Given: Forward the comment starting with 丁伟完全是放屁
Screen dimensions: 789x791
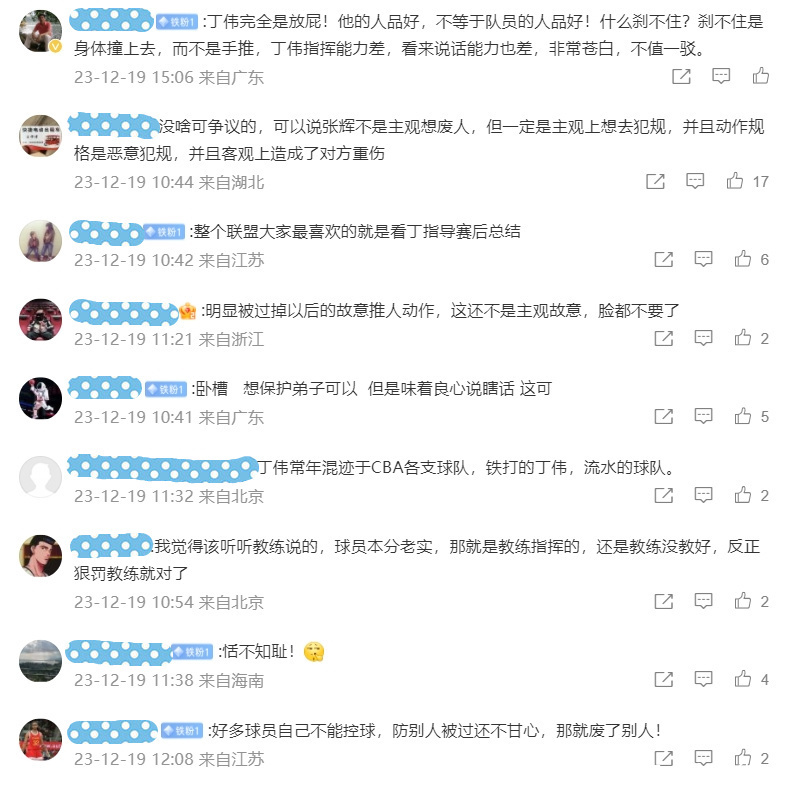Looking at the screenshot, I should (x=681, y=76).
